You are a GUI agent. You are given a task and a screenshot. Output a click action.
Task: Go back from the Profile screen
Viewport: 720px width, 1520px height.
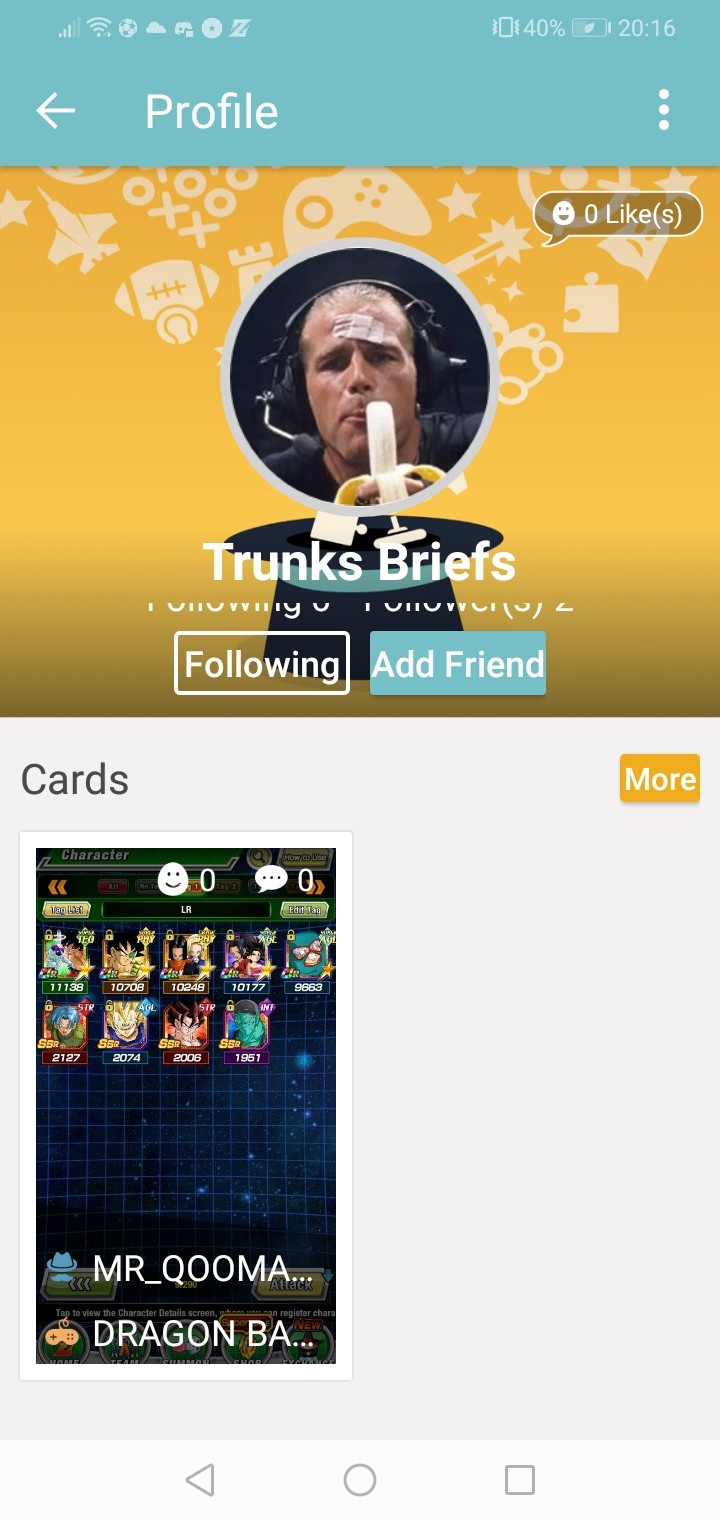[56, 111]
